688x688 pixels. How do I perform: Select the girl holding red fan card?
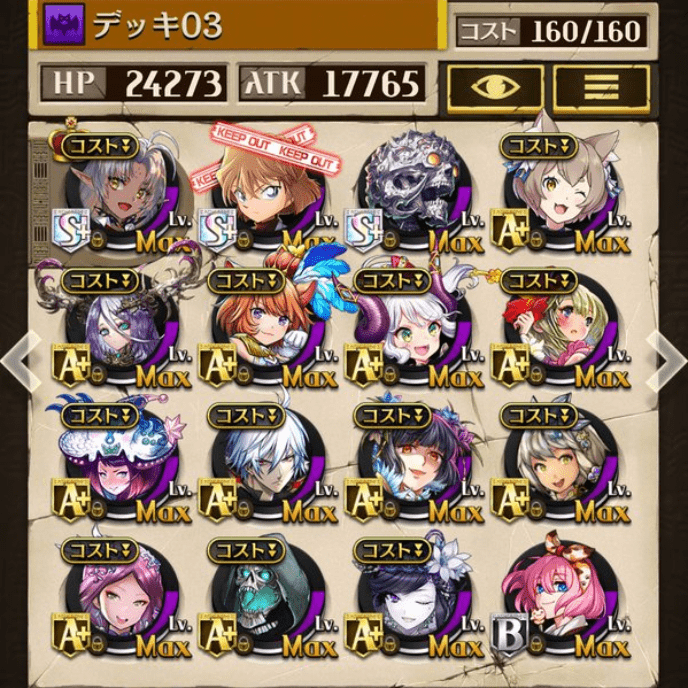point(560,331)
